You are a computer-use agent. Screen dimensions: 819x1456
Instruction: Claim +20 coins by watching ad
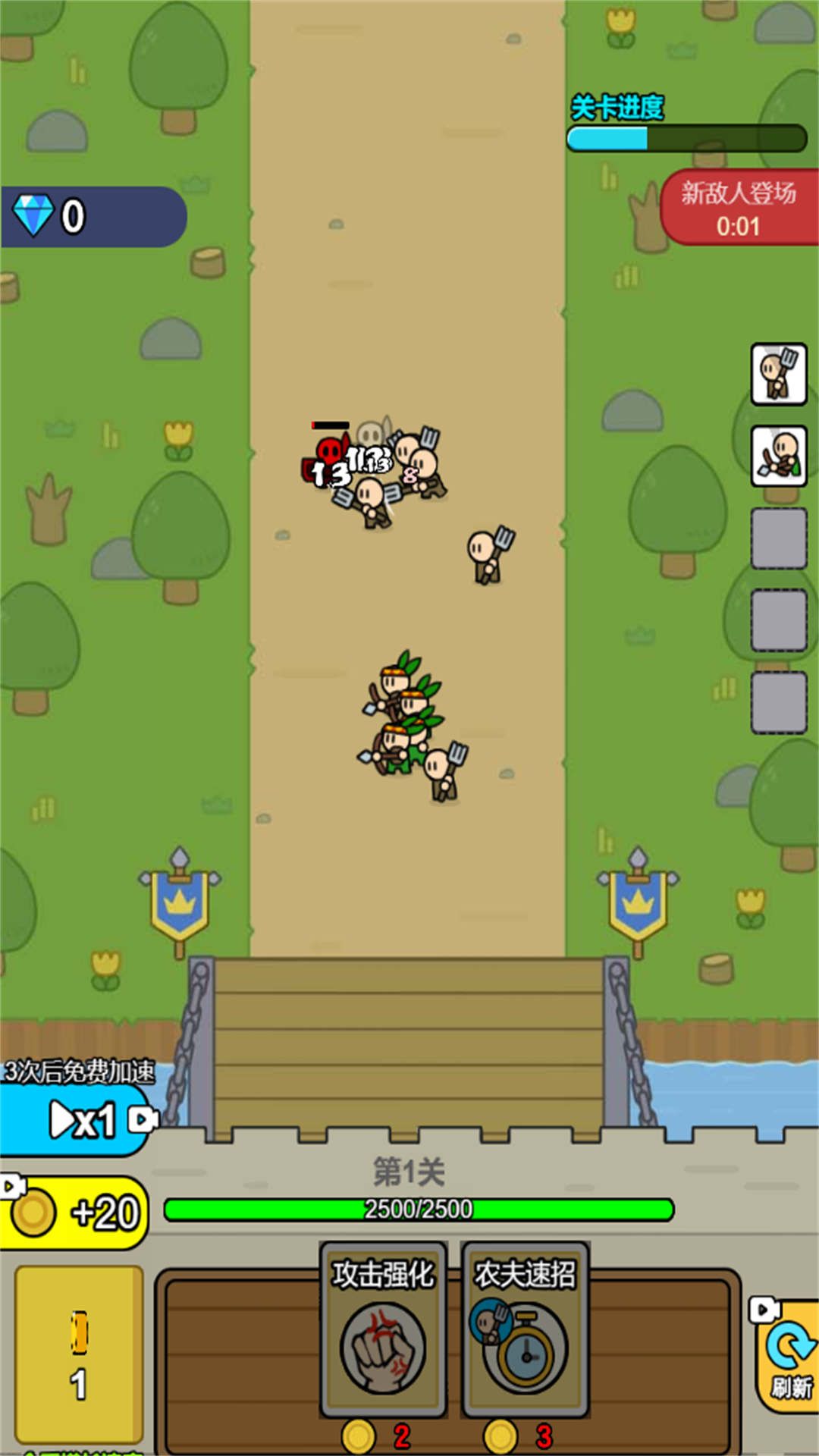(74, 1213)
